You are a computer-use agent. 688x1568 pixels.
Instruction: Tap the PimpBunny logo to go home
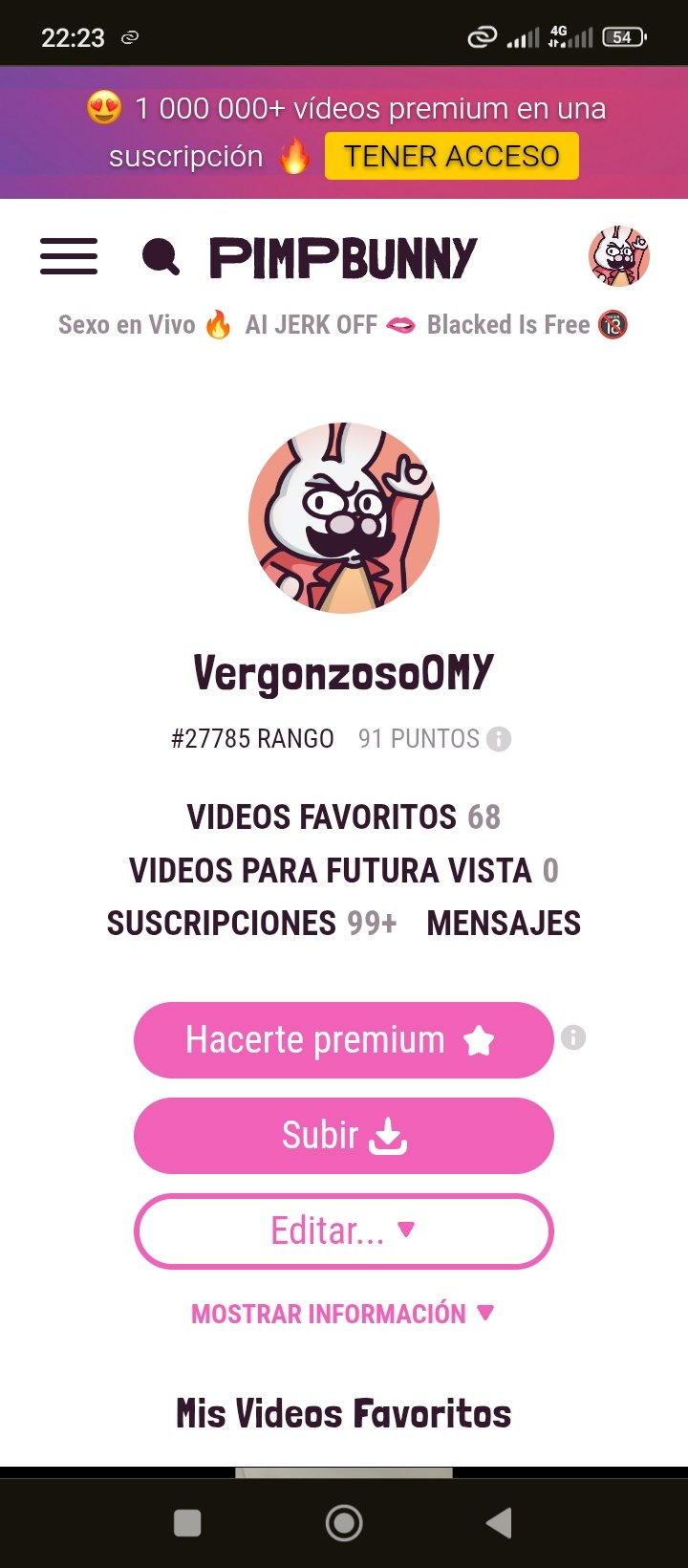[x=343, y=258]
